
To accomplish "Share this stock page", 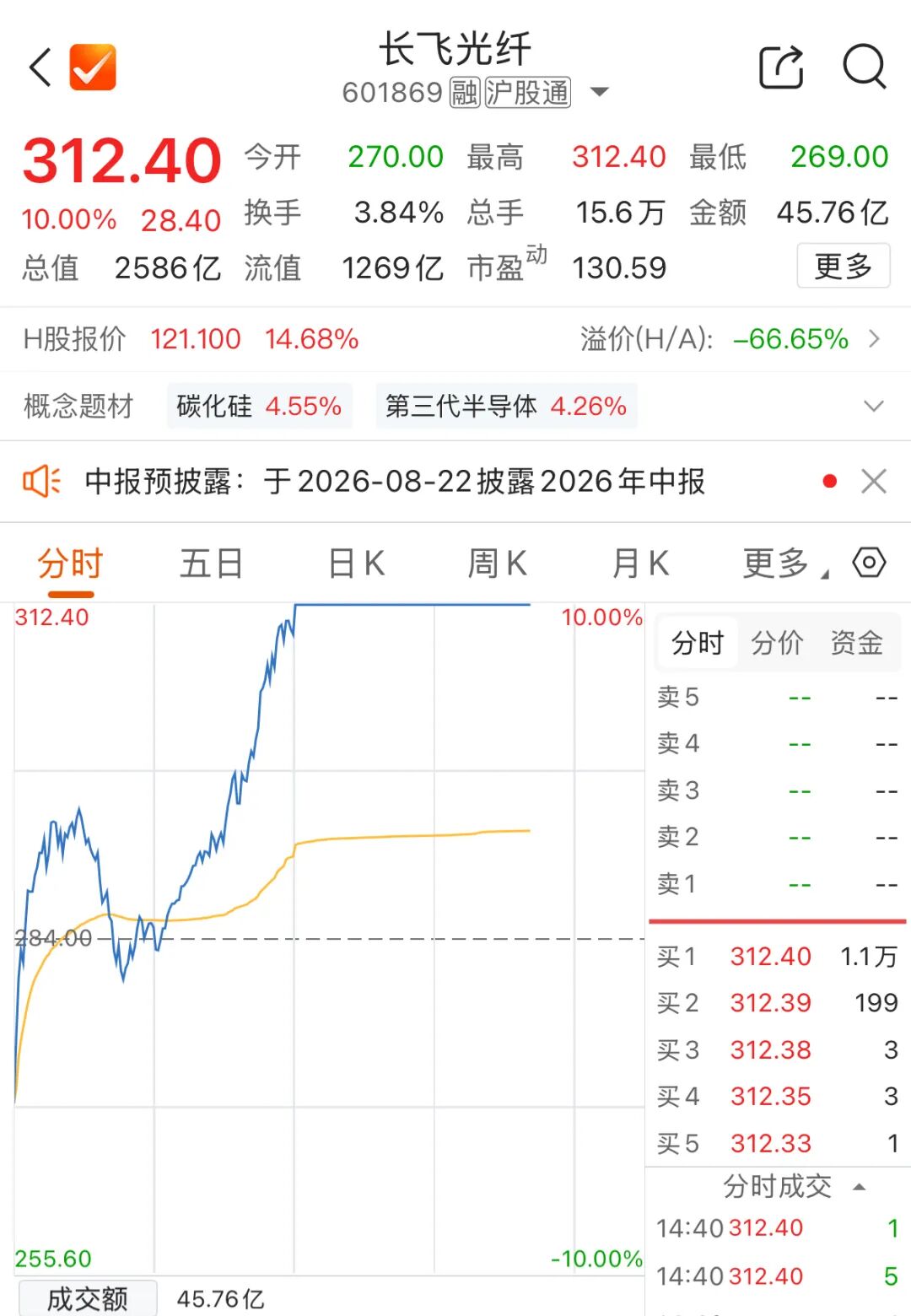I will click(781, 67).
